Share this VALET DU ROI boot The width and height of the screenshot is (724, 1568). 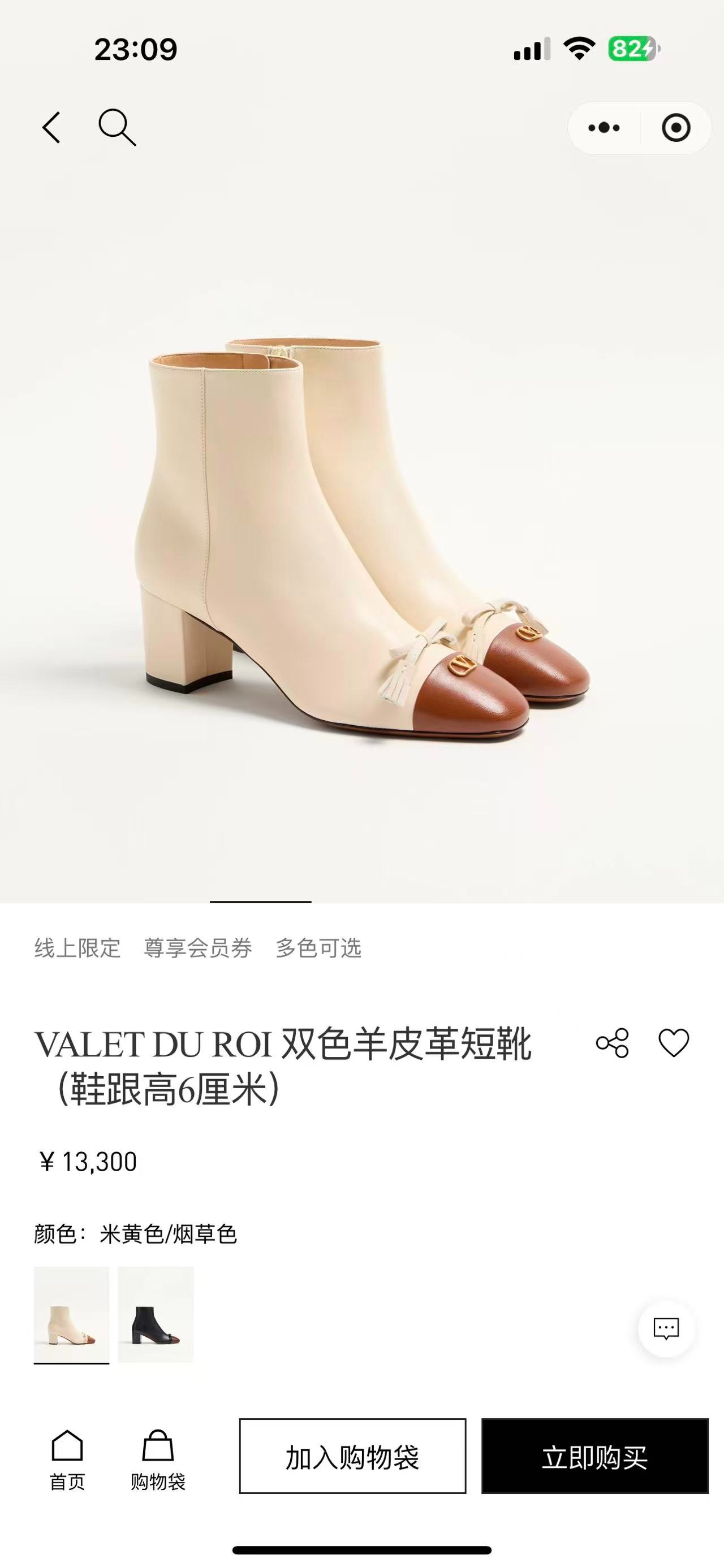pyautogui.click(x=612, y=1043)
